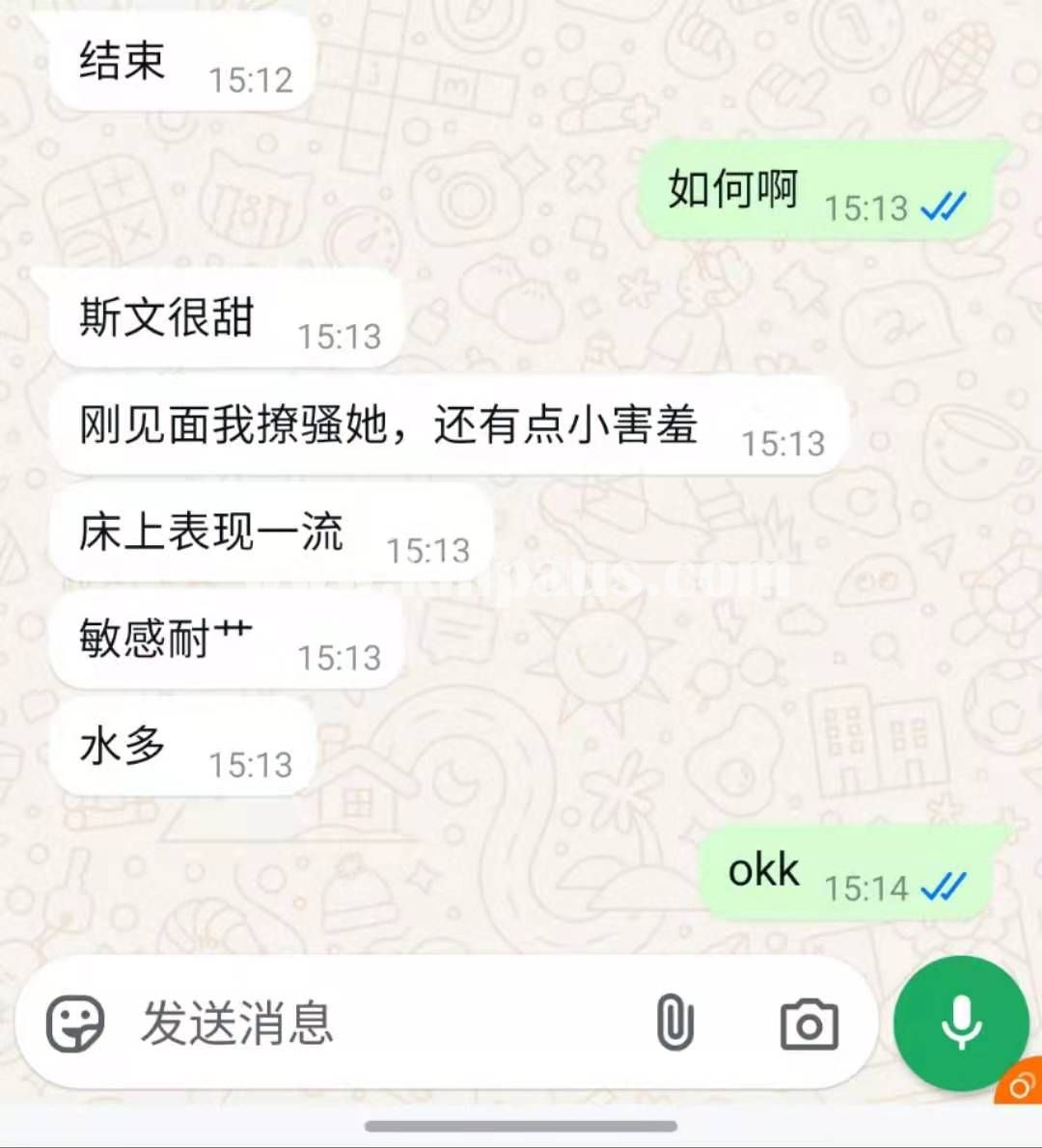Viewport: 1042px width, 1148px height.
Task: Tap the green voice message microphone
Action: pyautogui.click(x=960, y=1024)
